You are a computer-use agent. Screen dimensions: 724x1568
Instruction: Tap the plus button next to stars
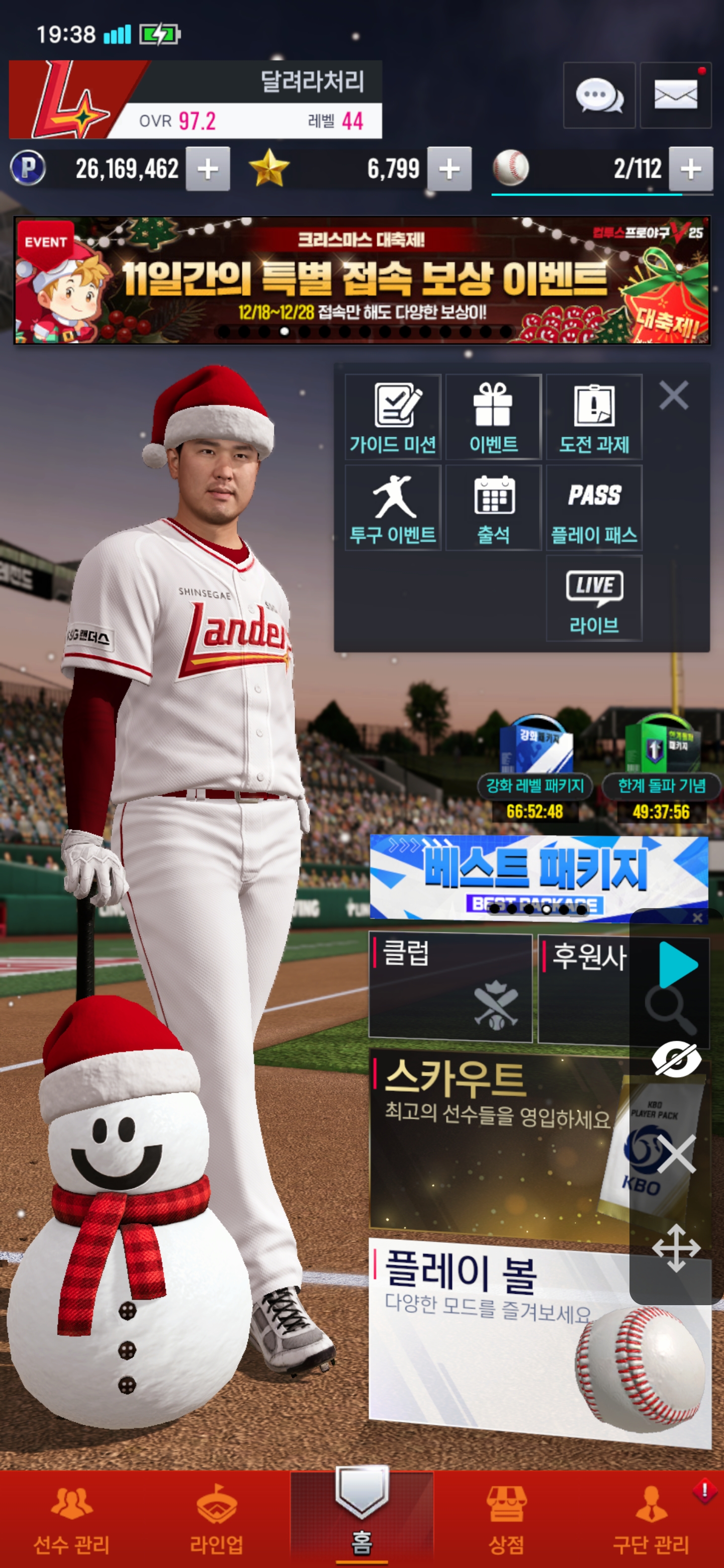pyautogui.click(x=449, y=168)
